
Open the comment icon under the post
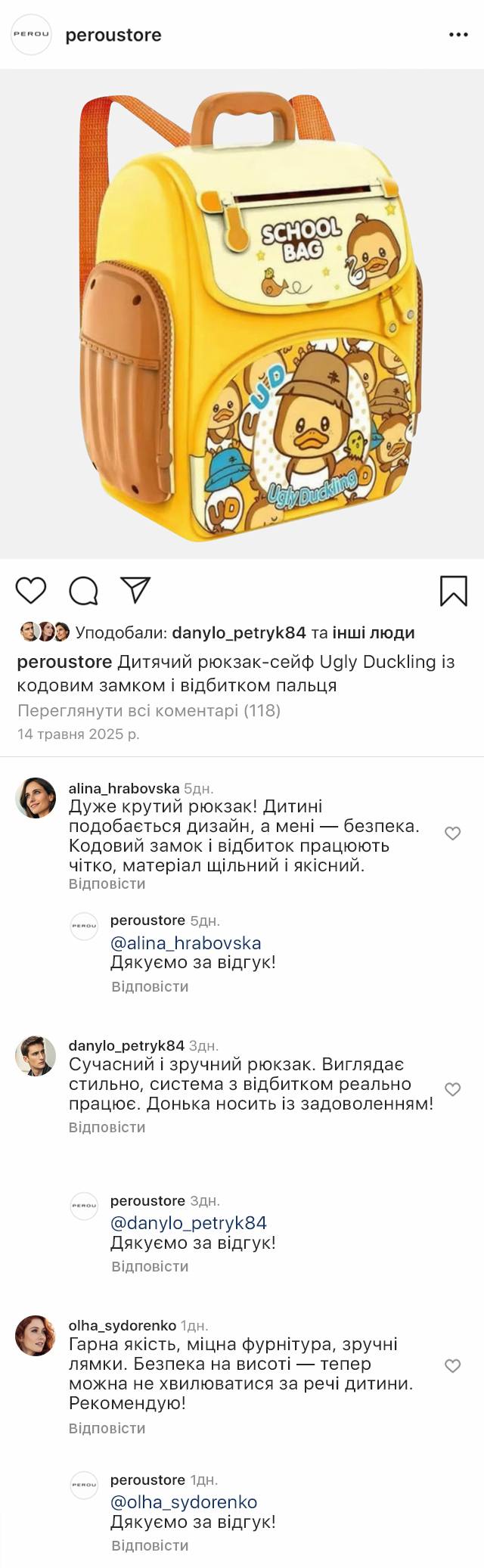84,591
